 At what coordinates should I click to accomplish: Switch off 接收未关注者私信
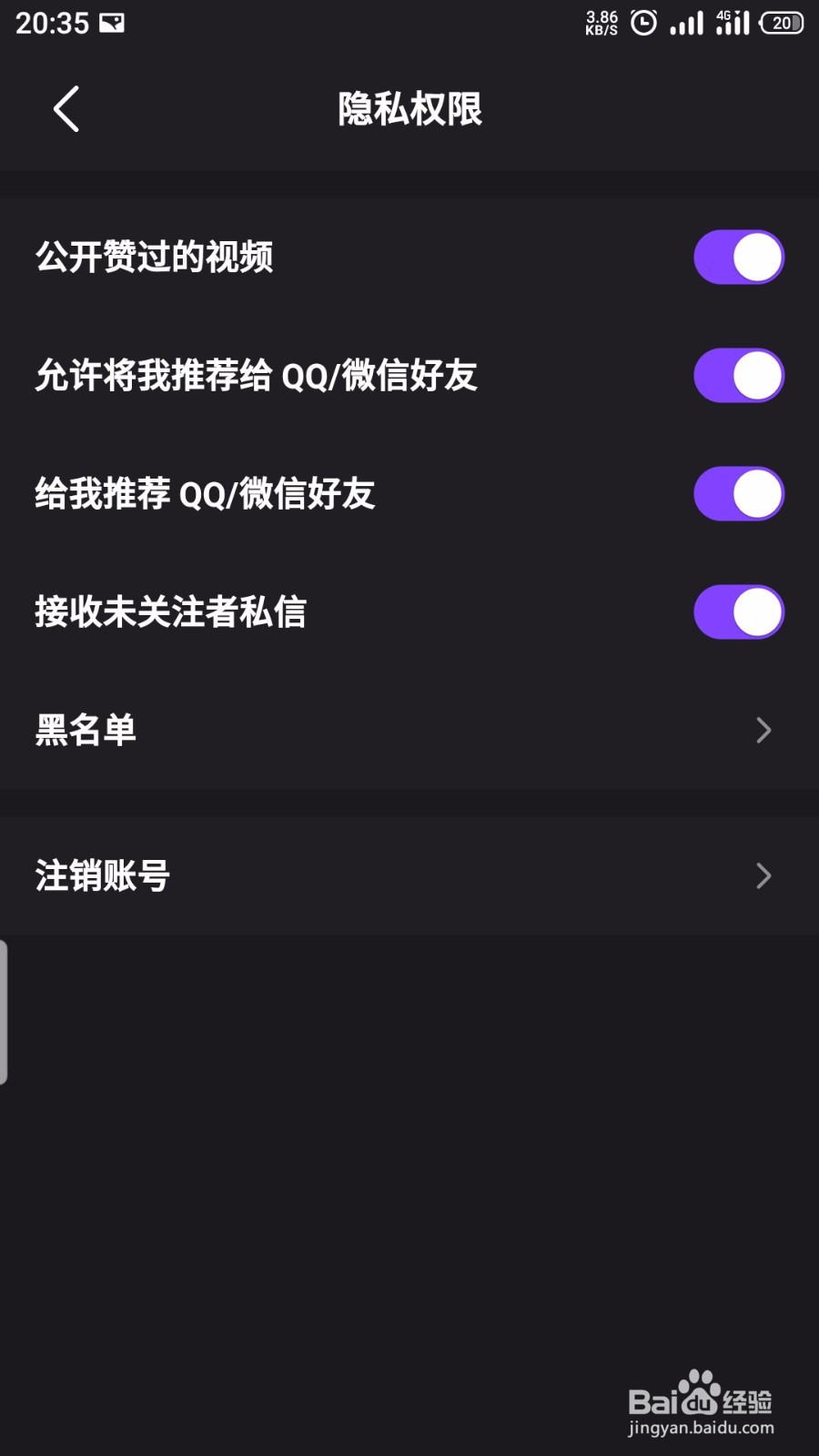738,612
